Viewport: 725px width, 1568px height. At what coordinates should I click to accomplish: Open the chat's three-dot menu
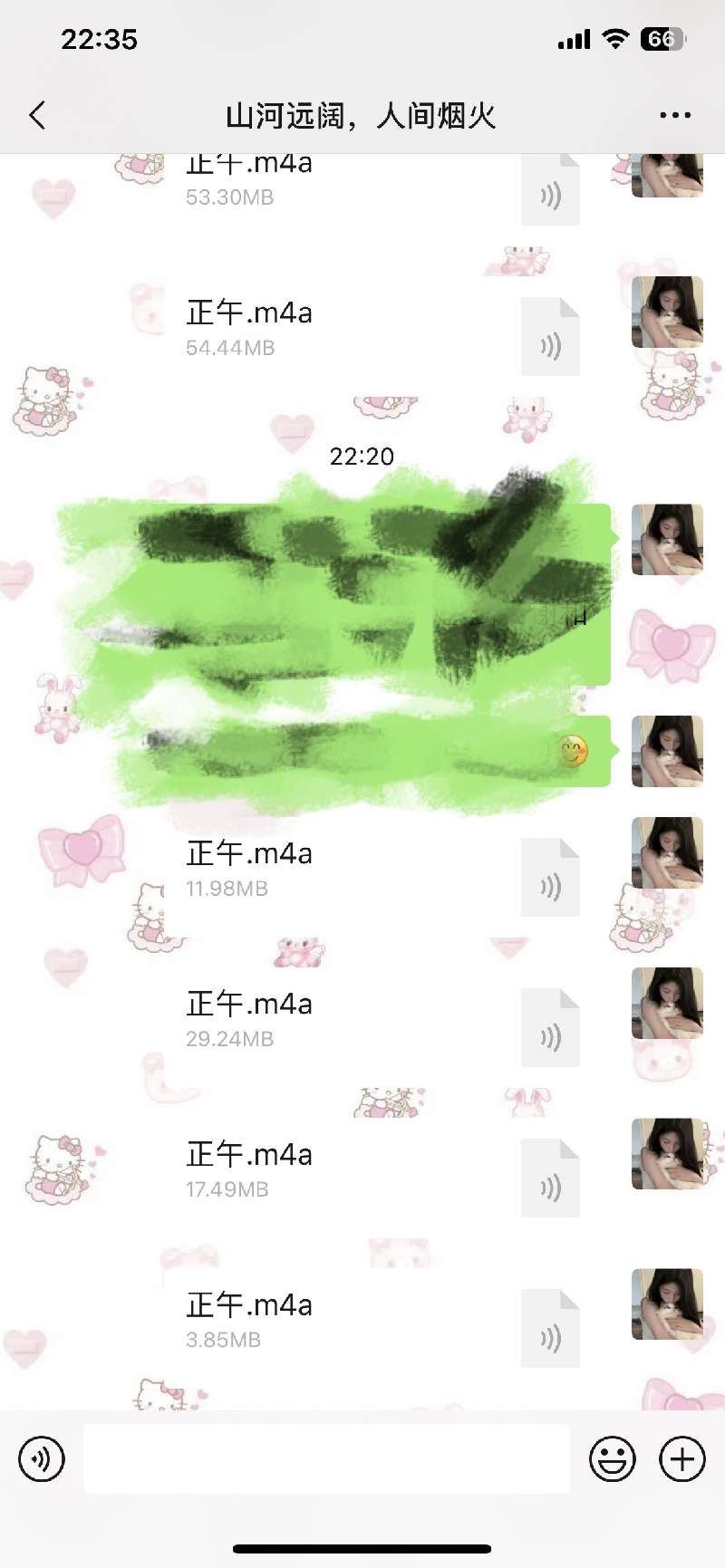[675, 115]
